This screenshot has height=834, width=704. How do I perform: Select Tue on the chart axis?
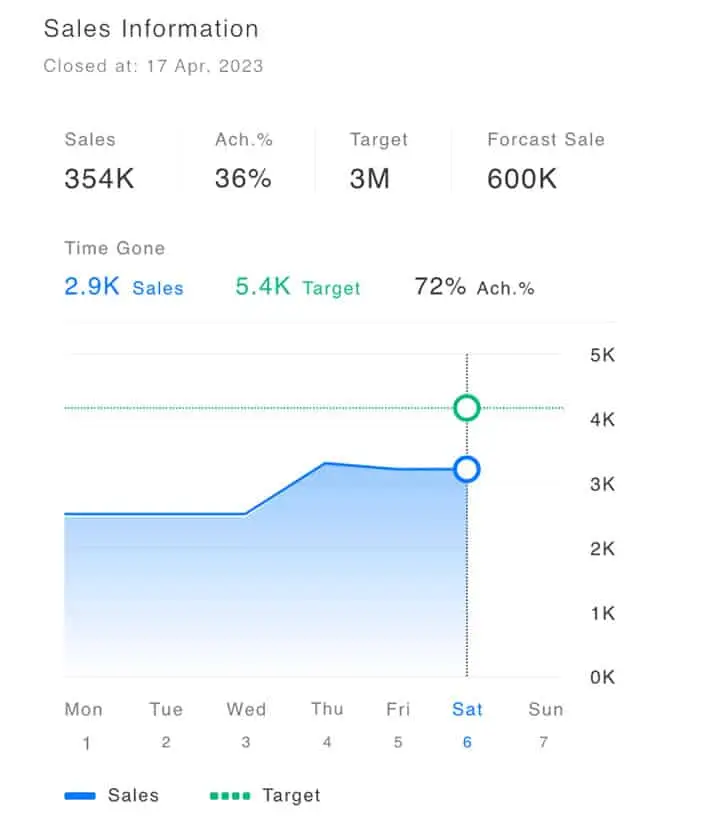[166, 710]
